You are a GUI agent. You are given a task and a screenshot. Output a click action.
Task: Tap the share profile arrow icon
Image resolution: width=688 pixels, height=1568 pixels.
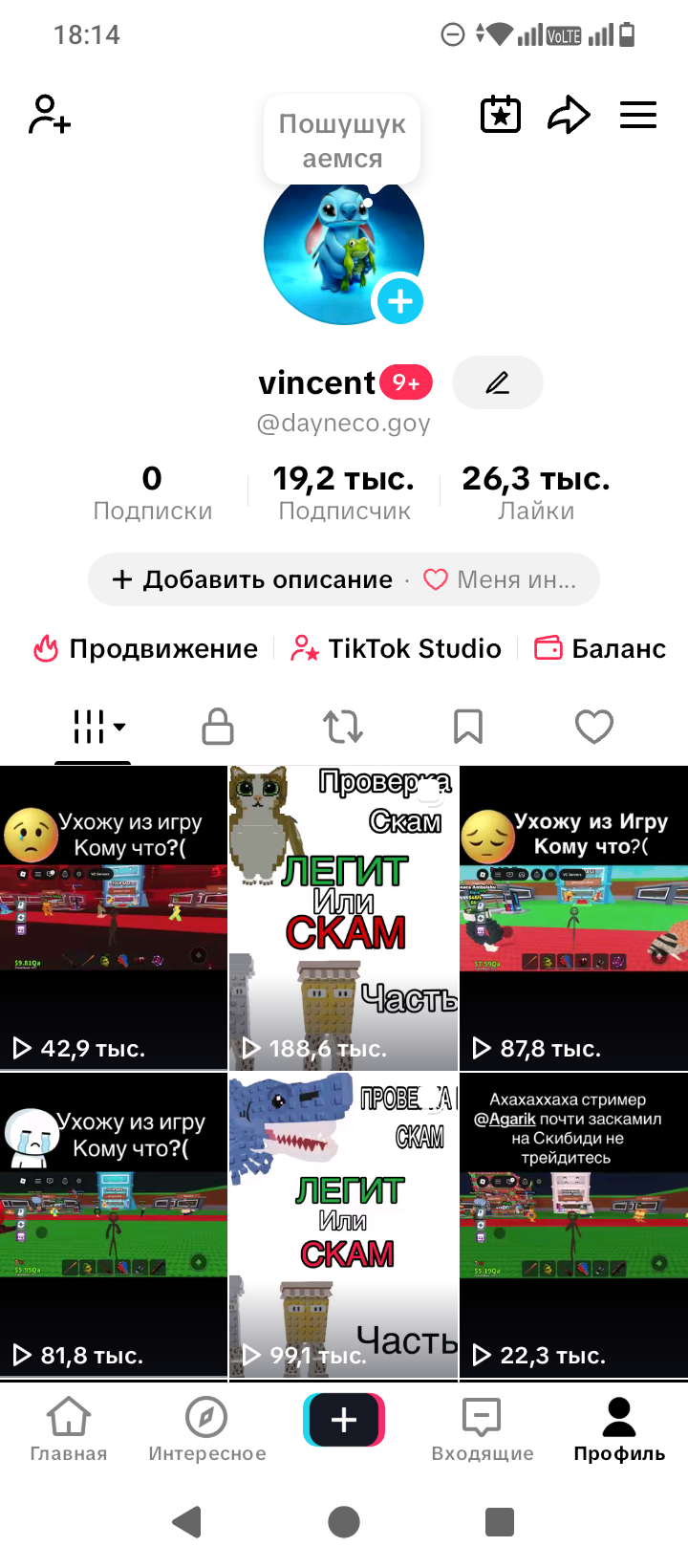[x=569, y=114]
